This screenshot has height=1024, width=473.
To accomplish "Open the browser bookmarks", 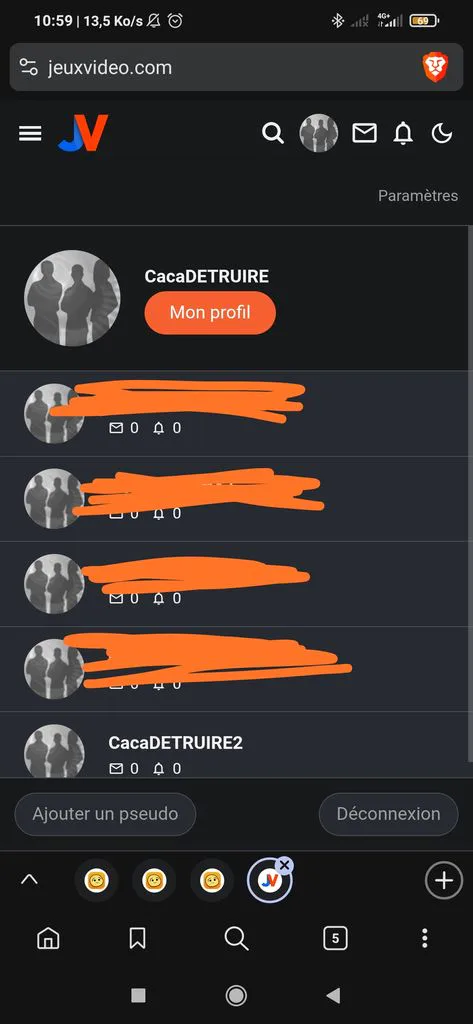I will [x=137, y=939].
